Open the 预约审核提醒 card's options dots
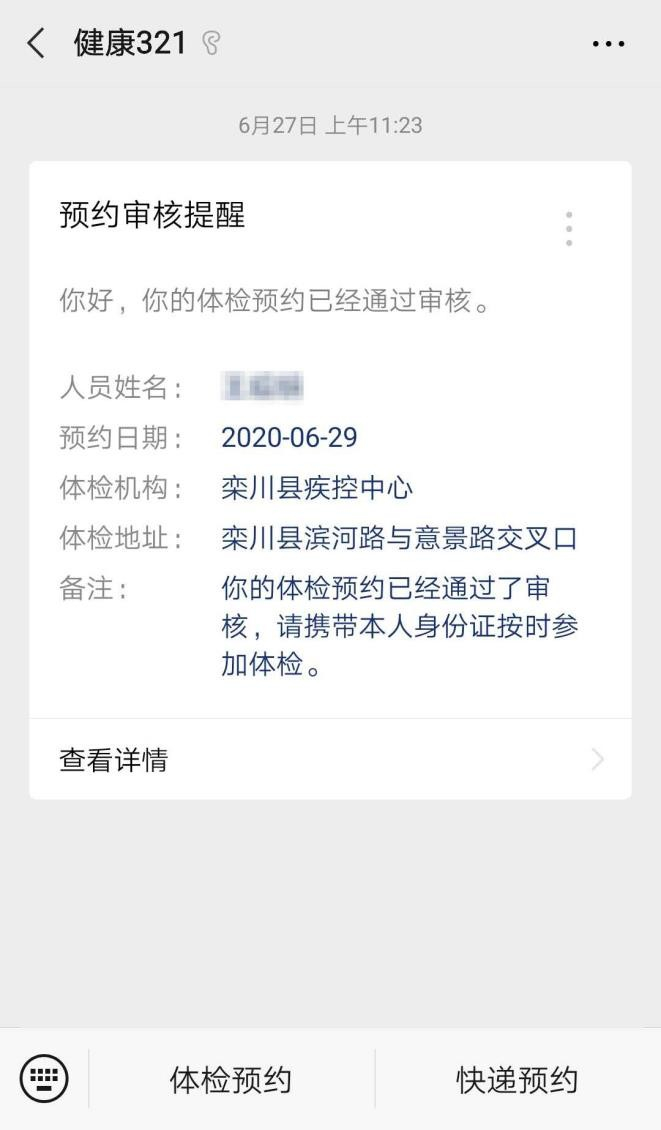 pos(569,229)
